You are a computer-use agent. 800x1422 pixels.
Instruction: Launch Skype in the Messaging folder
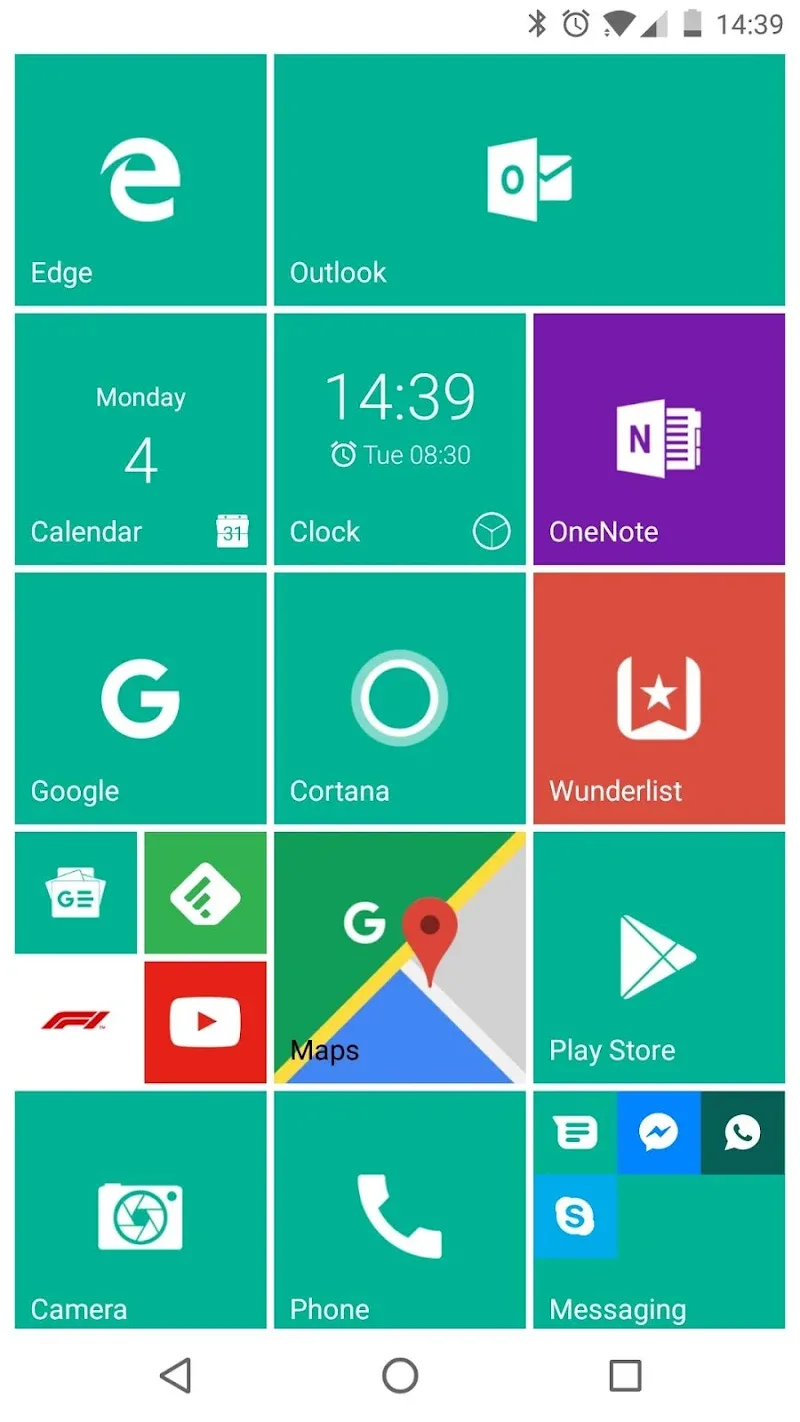click(575, 1217)
